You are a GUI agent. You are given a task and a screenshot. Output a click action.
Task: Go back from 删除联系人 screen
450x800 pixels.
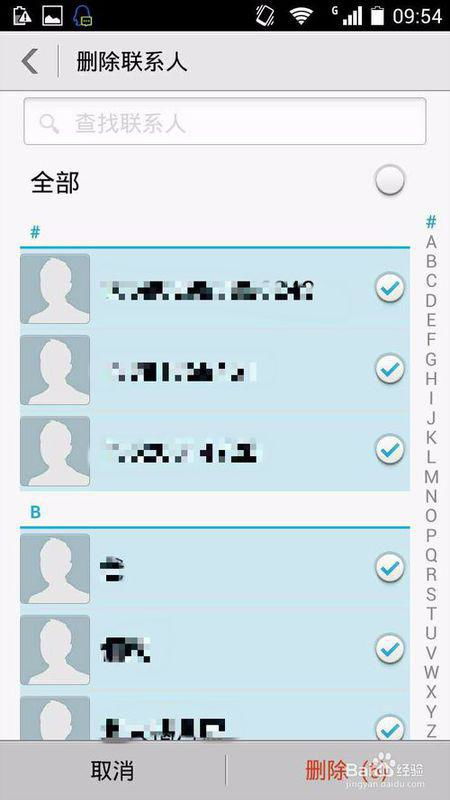(x=30, y=62)
